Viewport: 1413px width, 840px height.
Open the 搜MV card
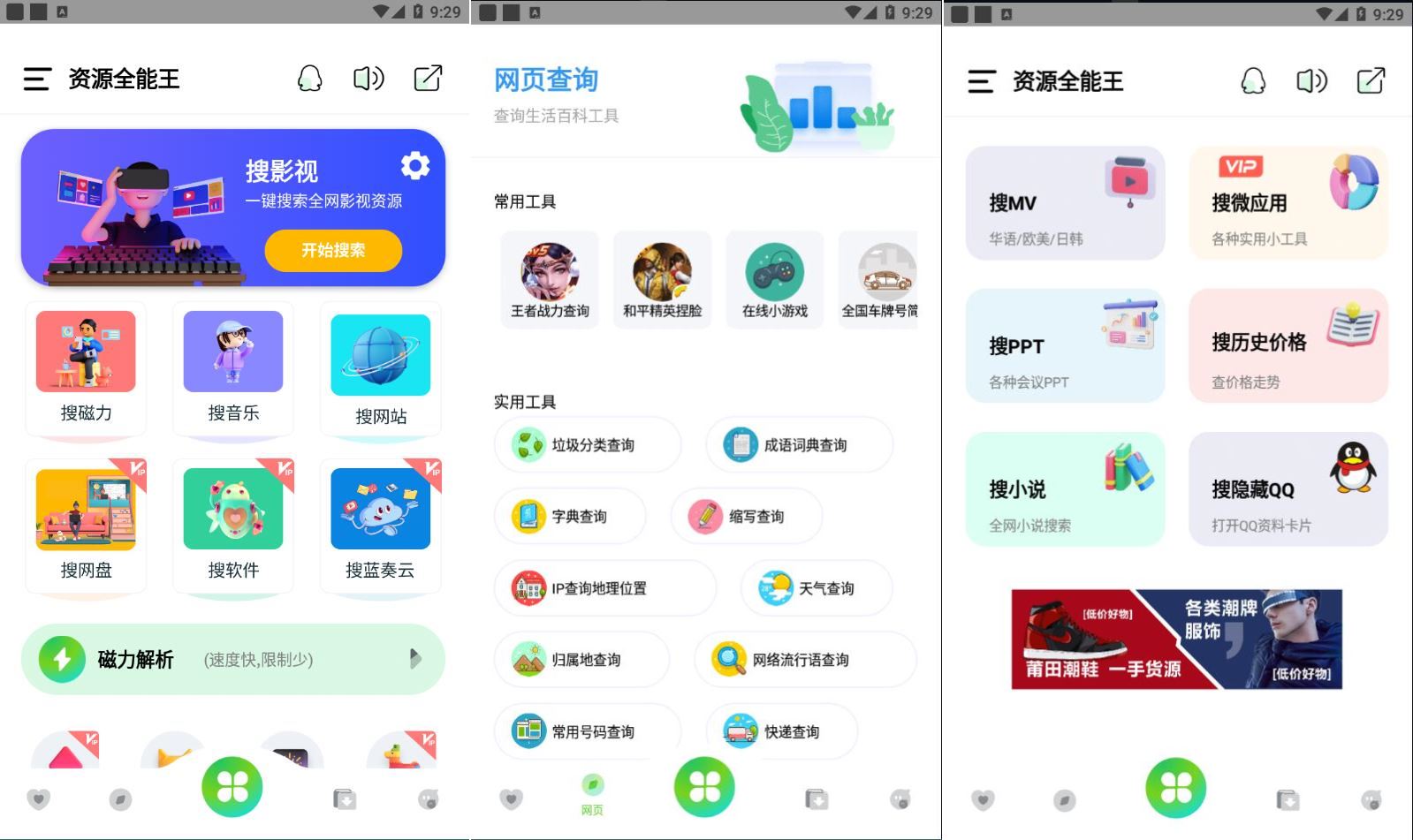coord(1065,204)
